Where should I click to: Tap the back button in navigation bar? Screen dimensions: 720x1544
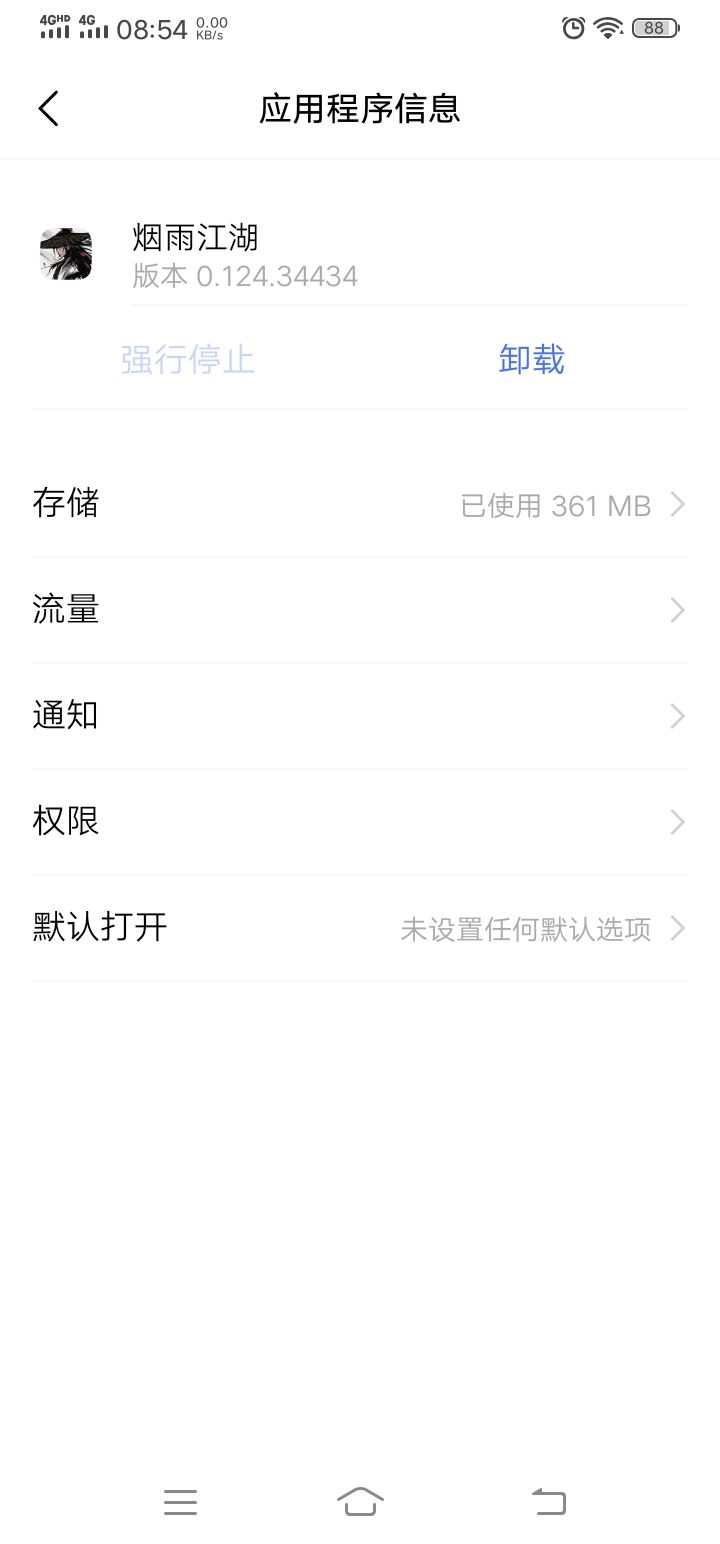(547, 1501)
